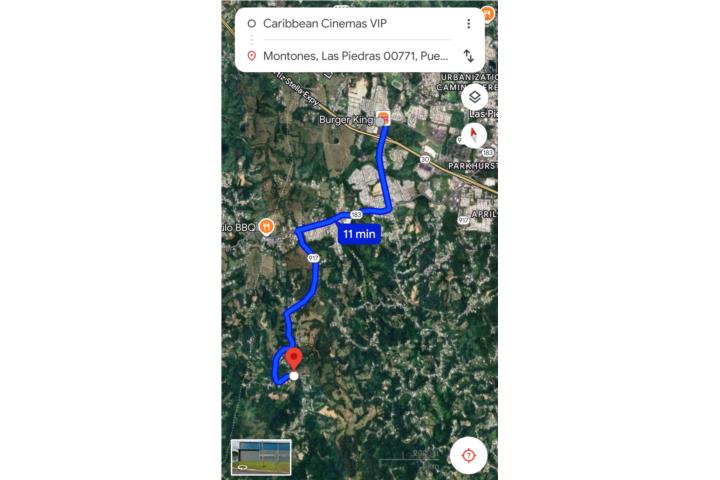This screenshot has height=480, width=720.
Task: Open the map layers selector
Action: point(474,97)
